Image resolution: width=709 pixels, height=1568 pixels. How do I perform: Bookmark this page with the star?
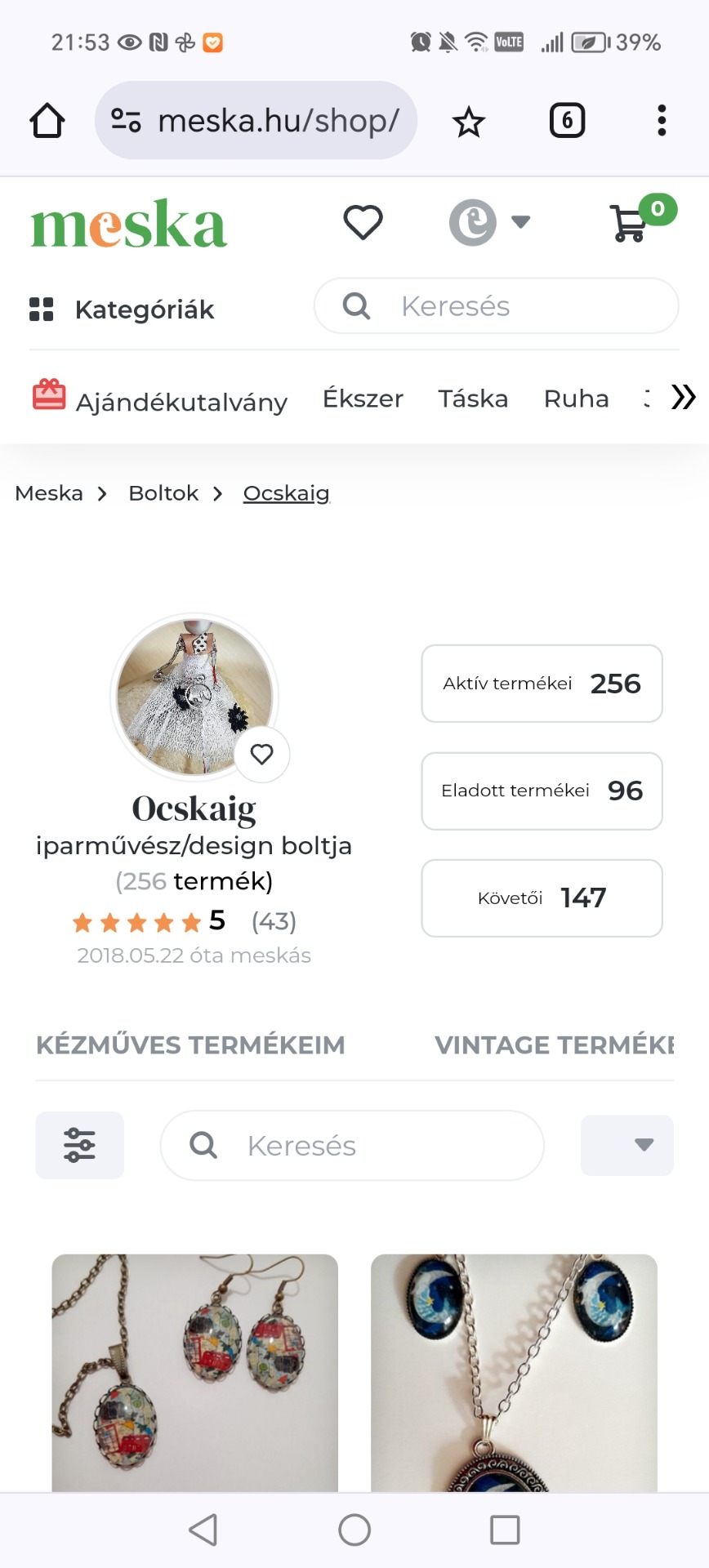pyautogui.click(x=468, y=122)
